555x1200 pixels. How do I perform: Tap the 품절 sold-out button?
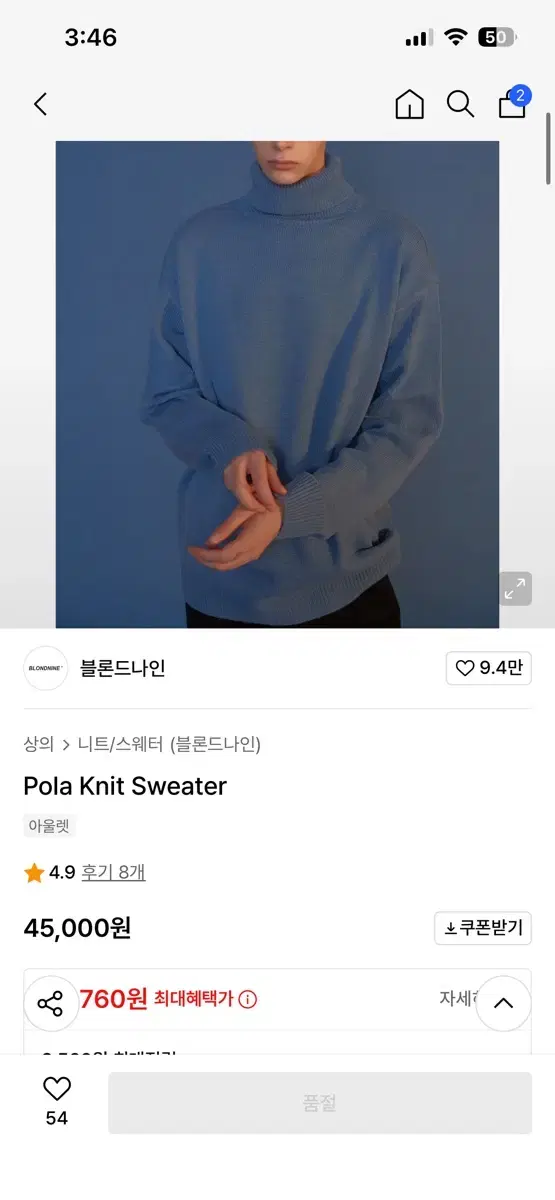(x=320, y=1103)
